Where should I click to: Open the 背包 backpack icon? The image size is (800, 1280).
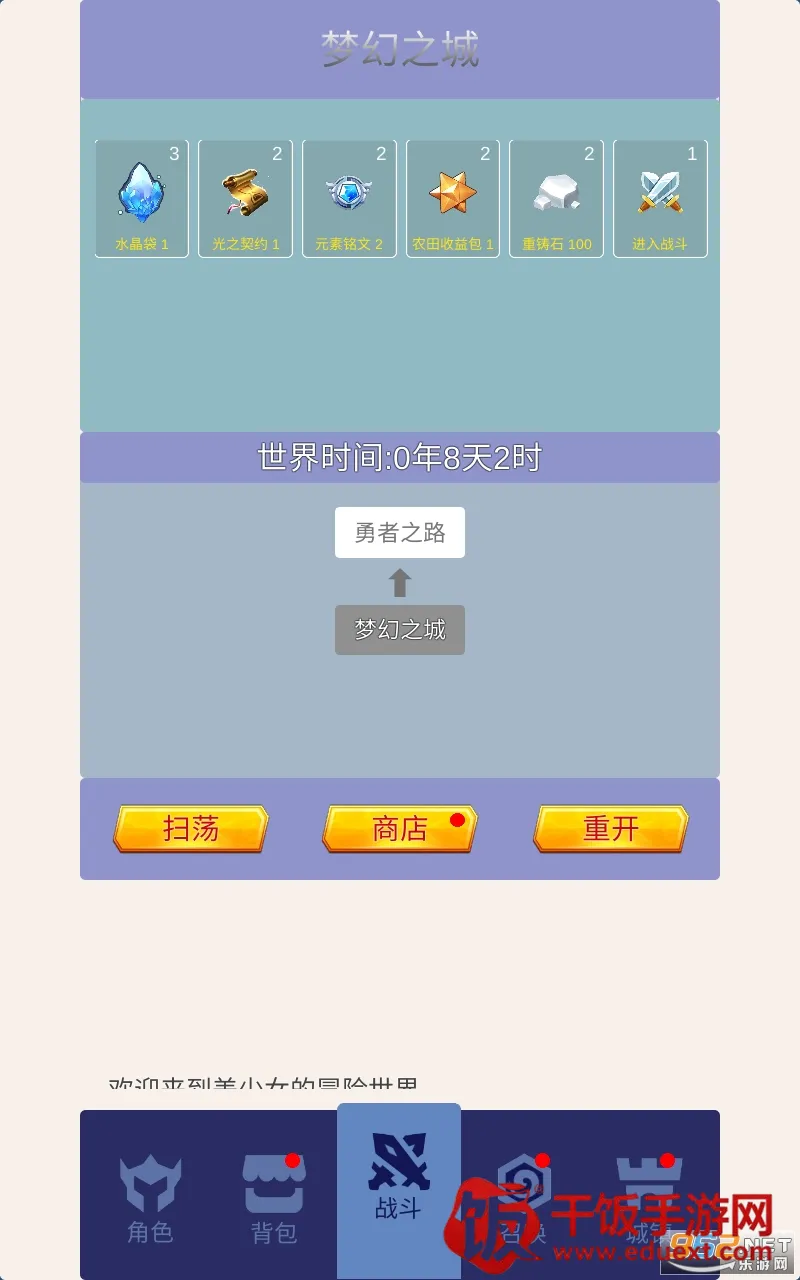point(274,1185)
